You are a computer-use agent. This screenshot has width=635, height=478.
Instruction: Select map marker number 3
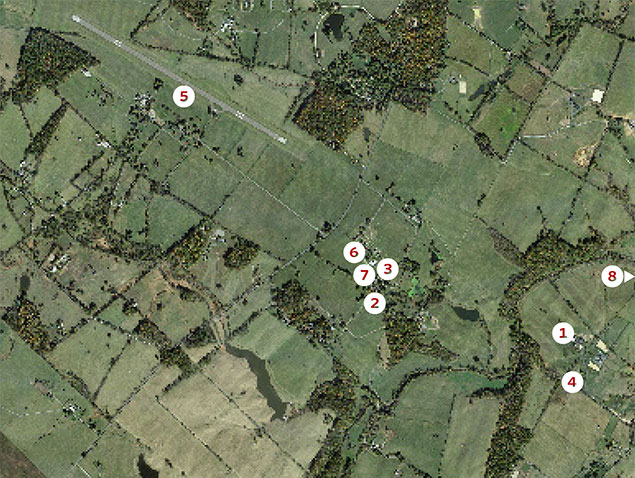(387, 268)
